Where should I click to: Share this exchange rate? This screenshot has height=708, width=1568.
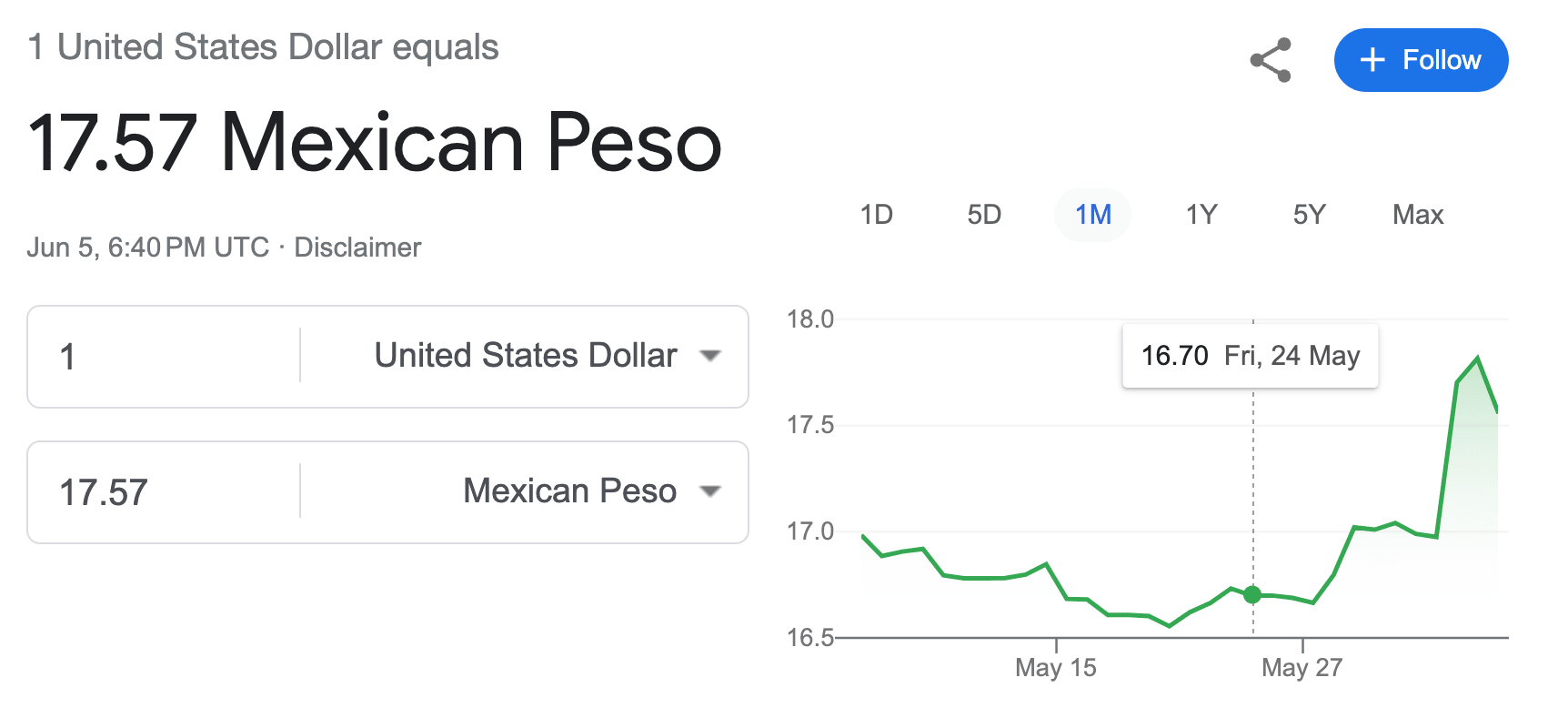[x=1271, y=60]
